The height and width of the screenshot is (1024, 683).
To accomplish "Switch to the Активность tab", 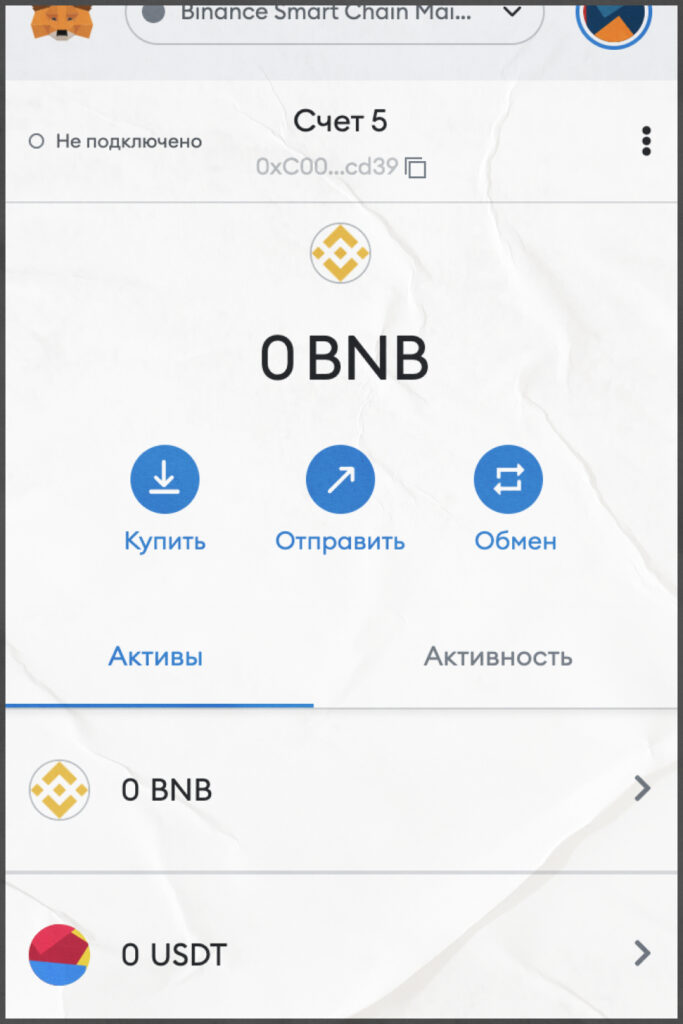I will point(497,657).
